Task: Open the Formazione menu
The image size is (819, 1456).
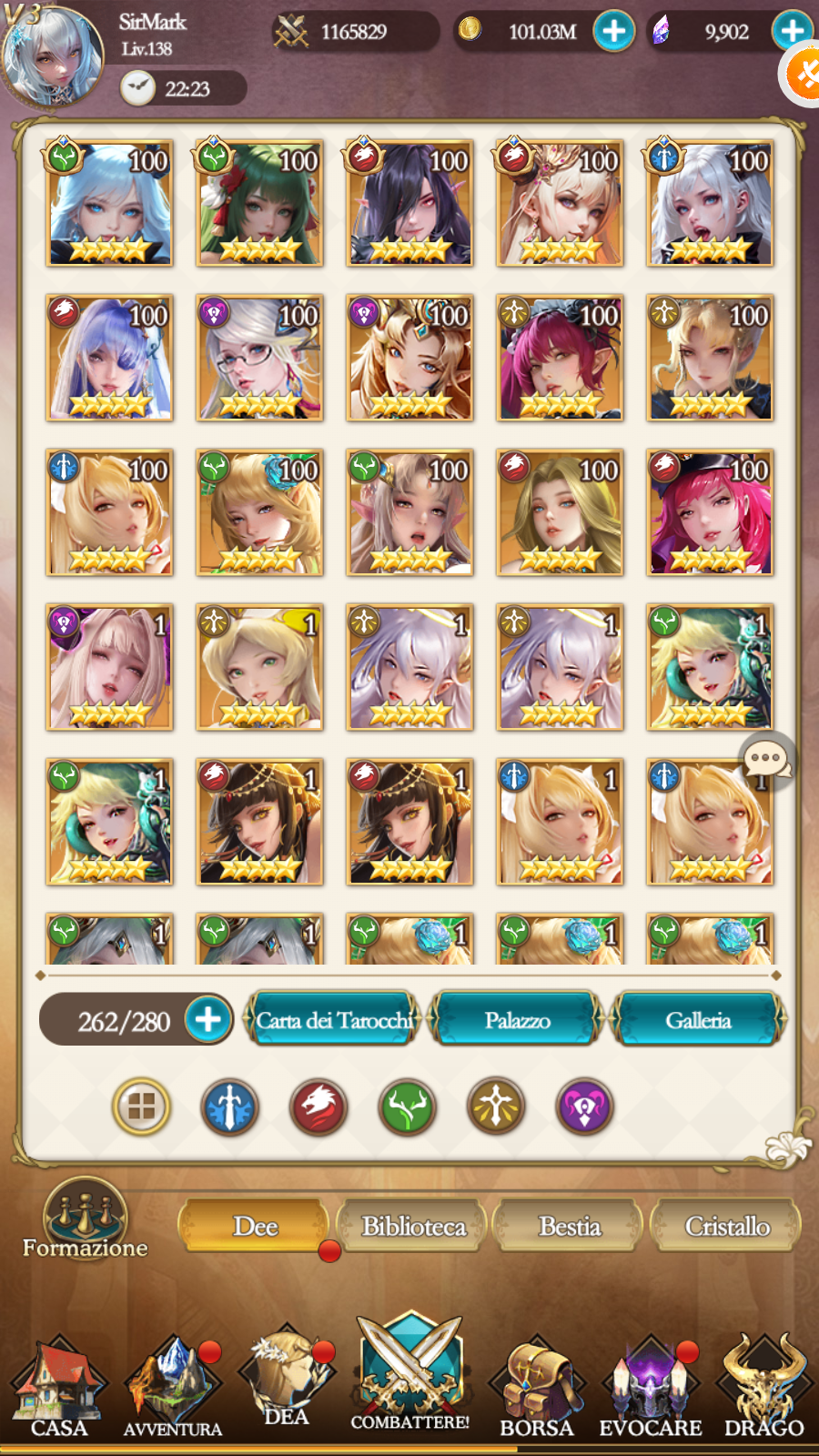Action: [85, 1219]
